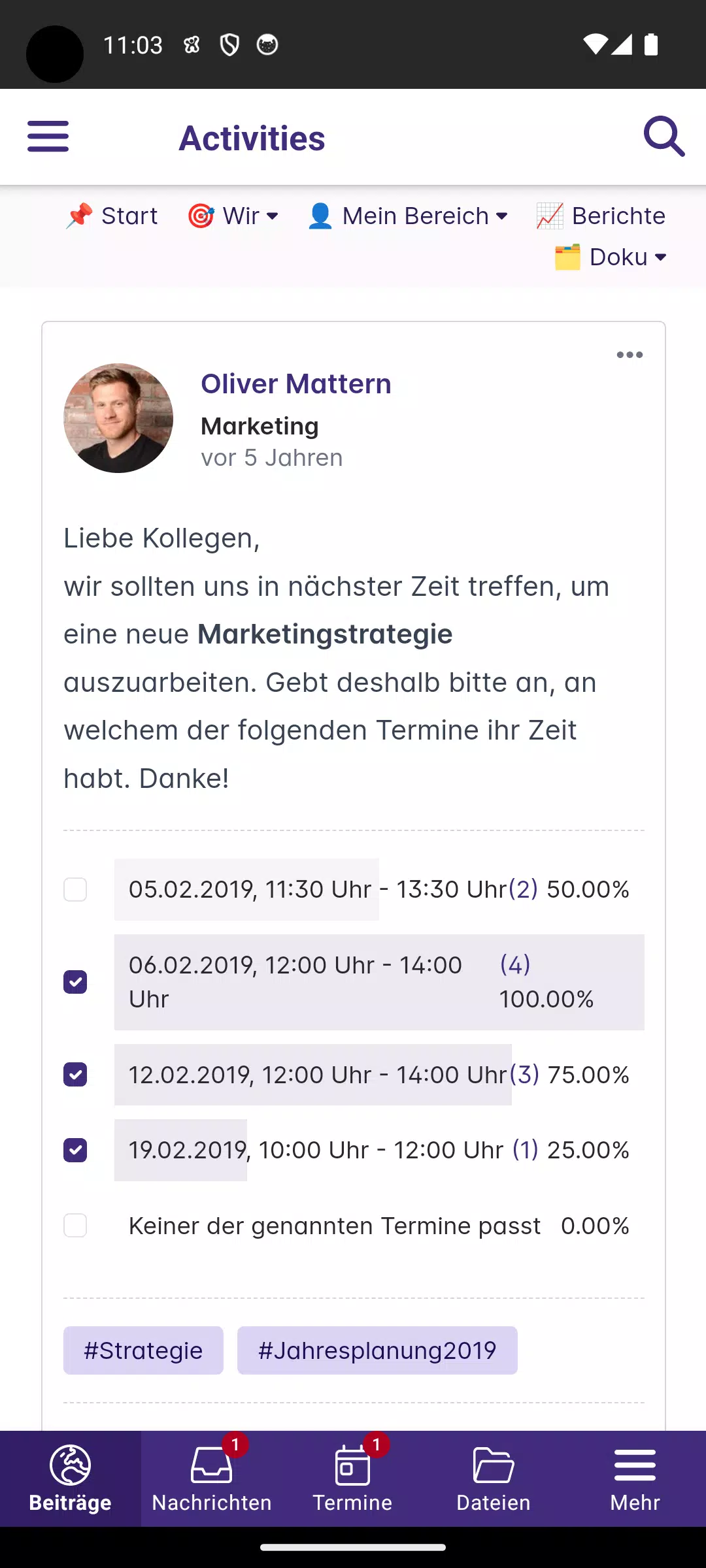Switch to the Dateien tab
Image resolution: width=706 pixels, height=1568 pixels.
tap(494, 1478)
